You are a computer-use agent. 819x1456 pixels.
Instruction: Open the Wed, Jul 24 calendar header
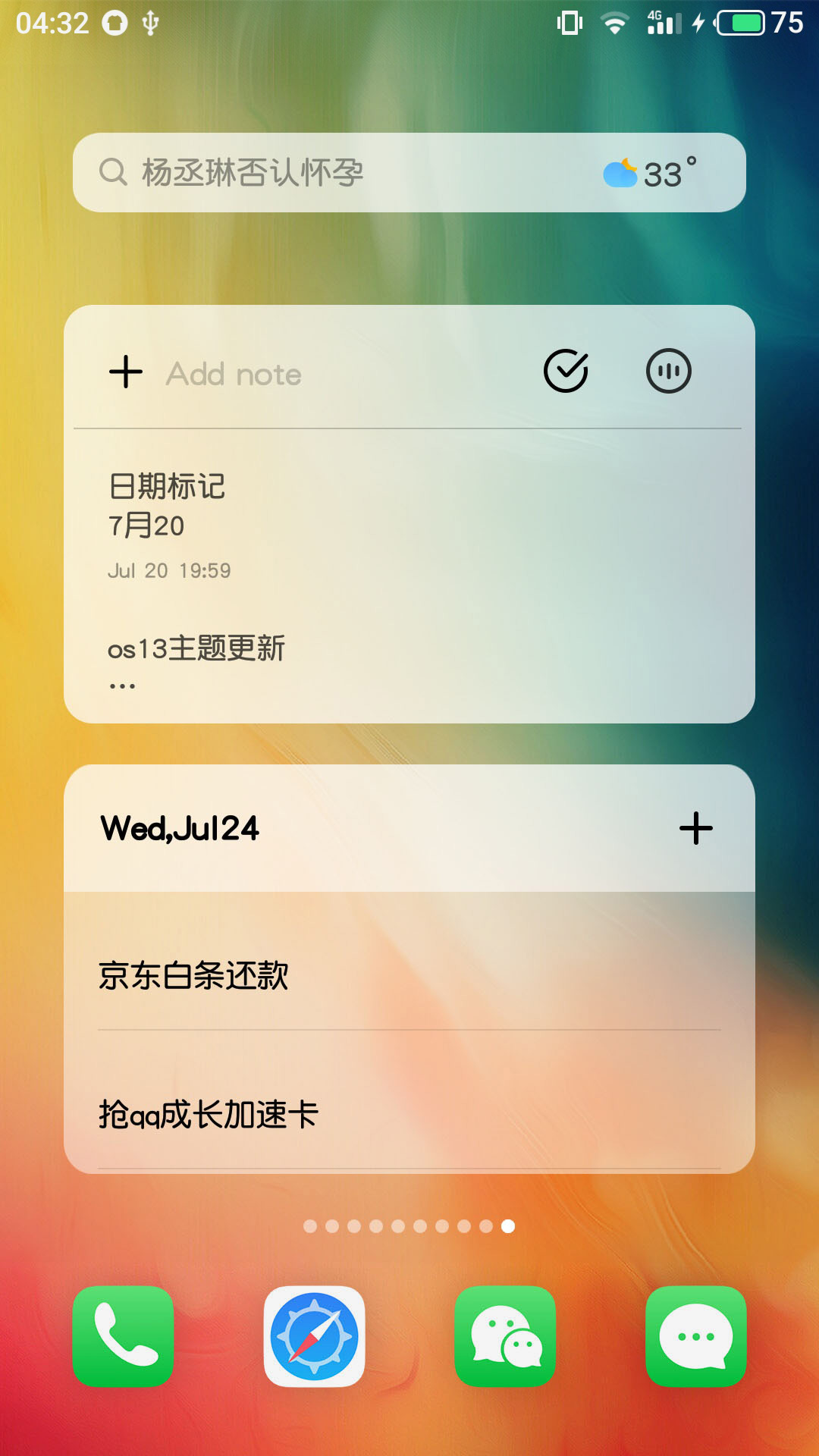click(180, 828)
